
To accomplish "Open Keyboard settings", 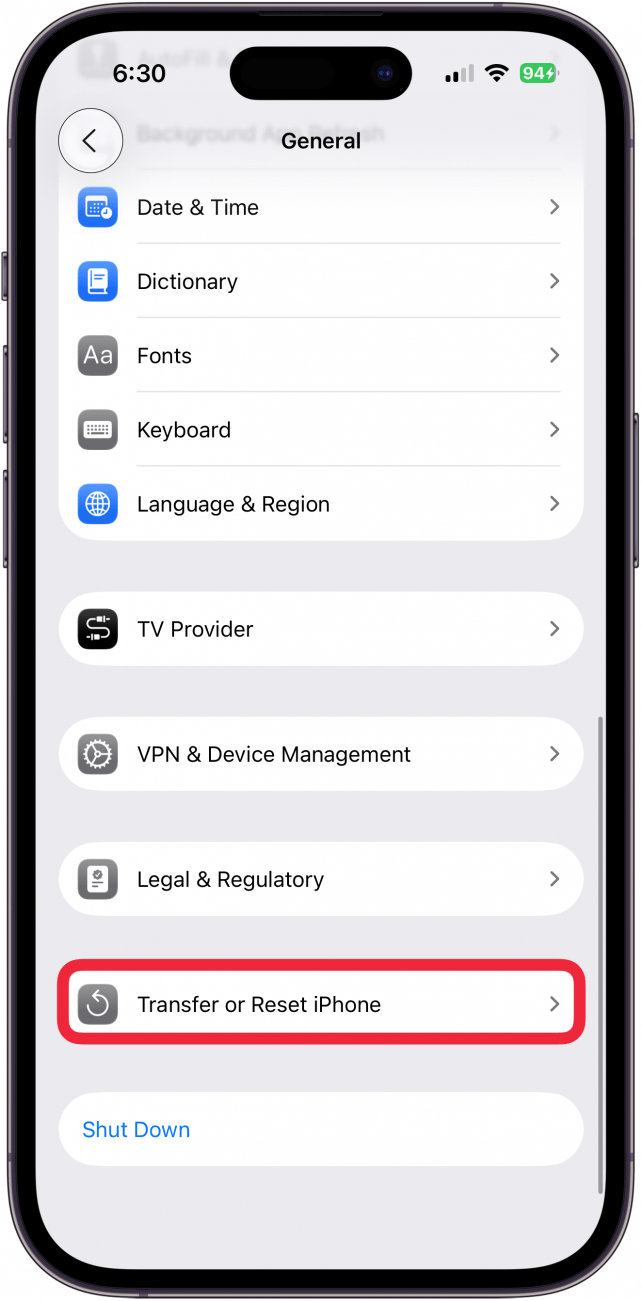I will pos(320,430).
